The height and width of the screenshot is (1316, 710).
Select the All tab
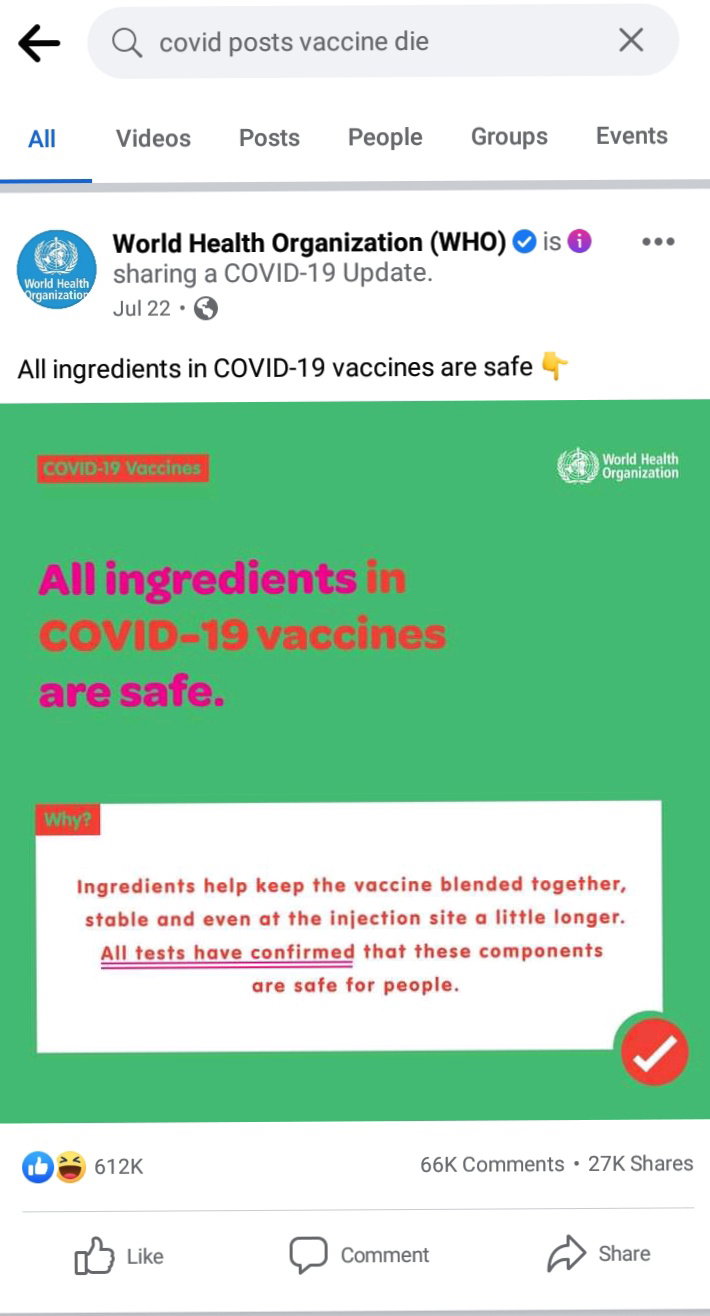click(x=42, y=138)
